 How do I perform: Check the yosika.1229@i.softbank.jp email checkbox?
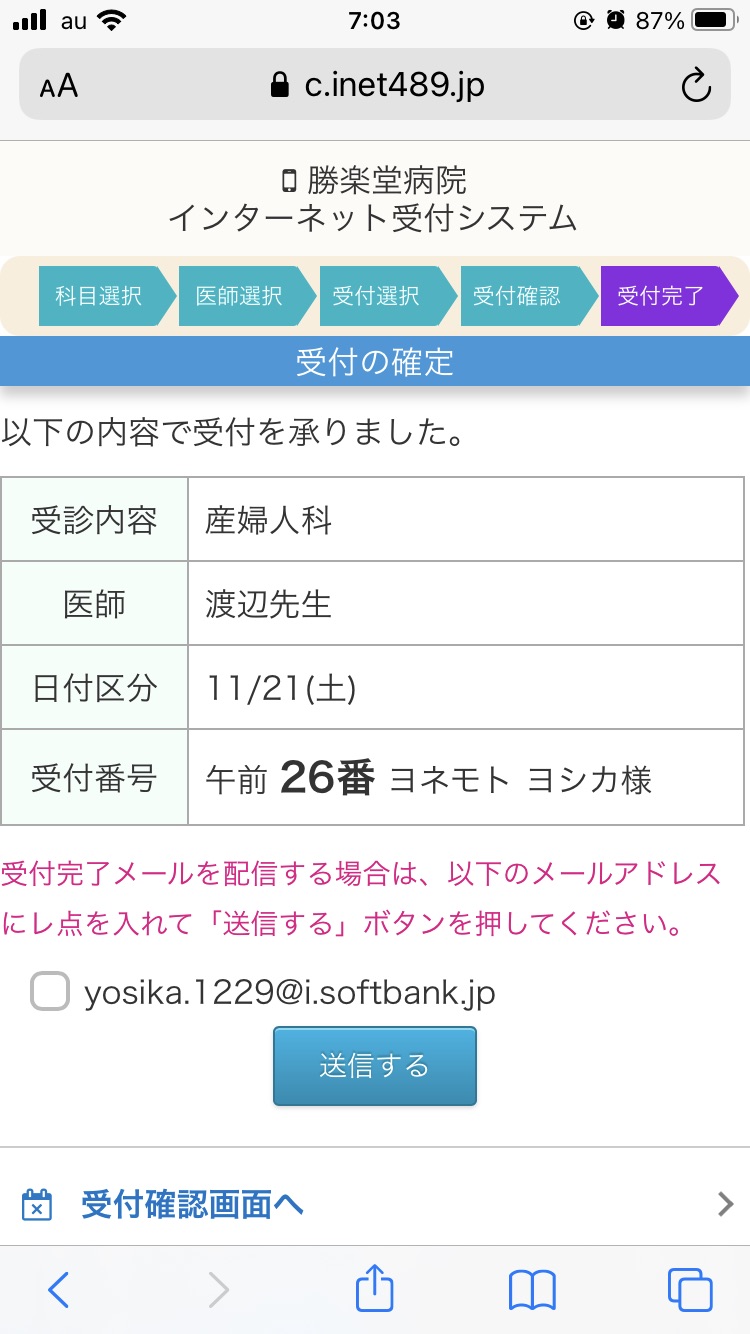point(50,992)
